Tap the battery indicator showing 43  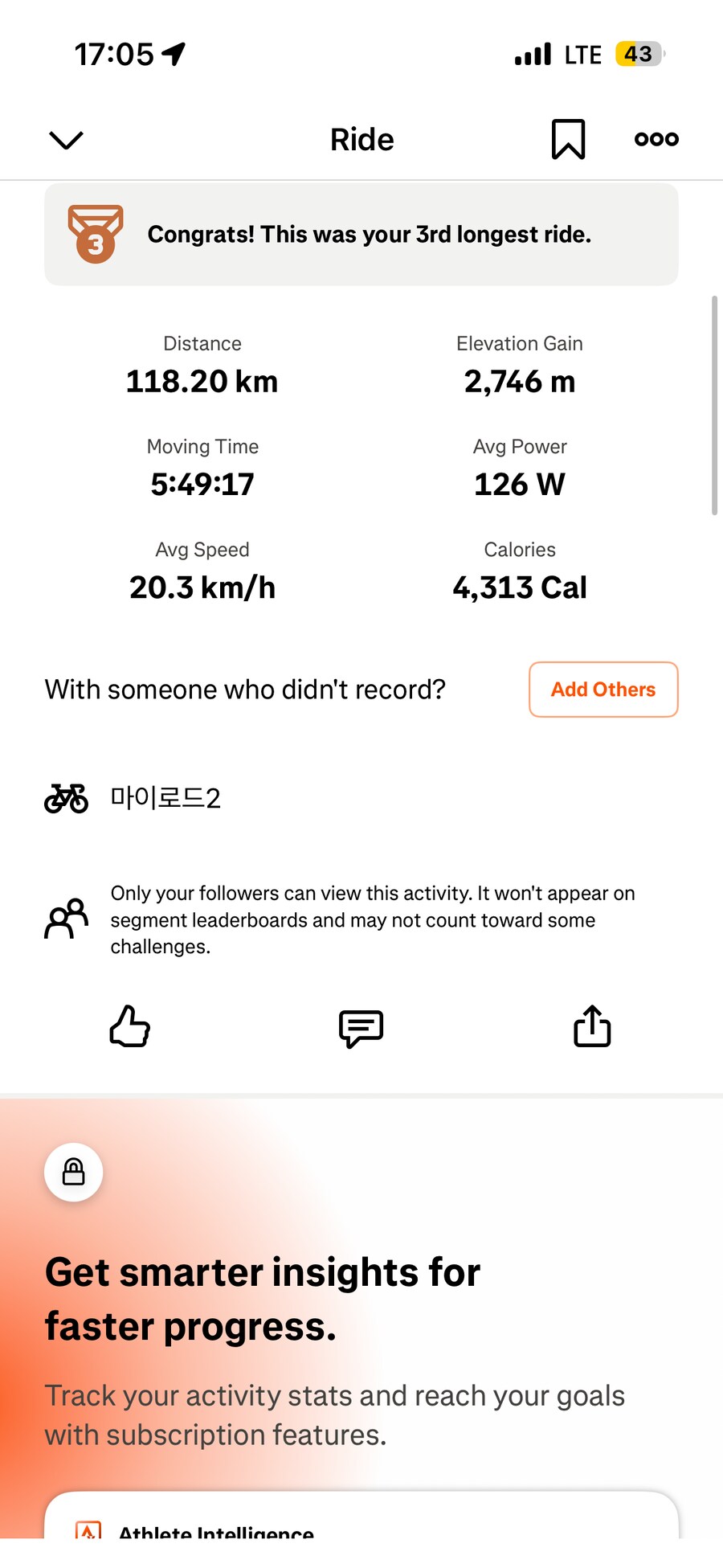[639, 53]
